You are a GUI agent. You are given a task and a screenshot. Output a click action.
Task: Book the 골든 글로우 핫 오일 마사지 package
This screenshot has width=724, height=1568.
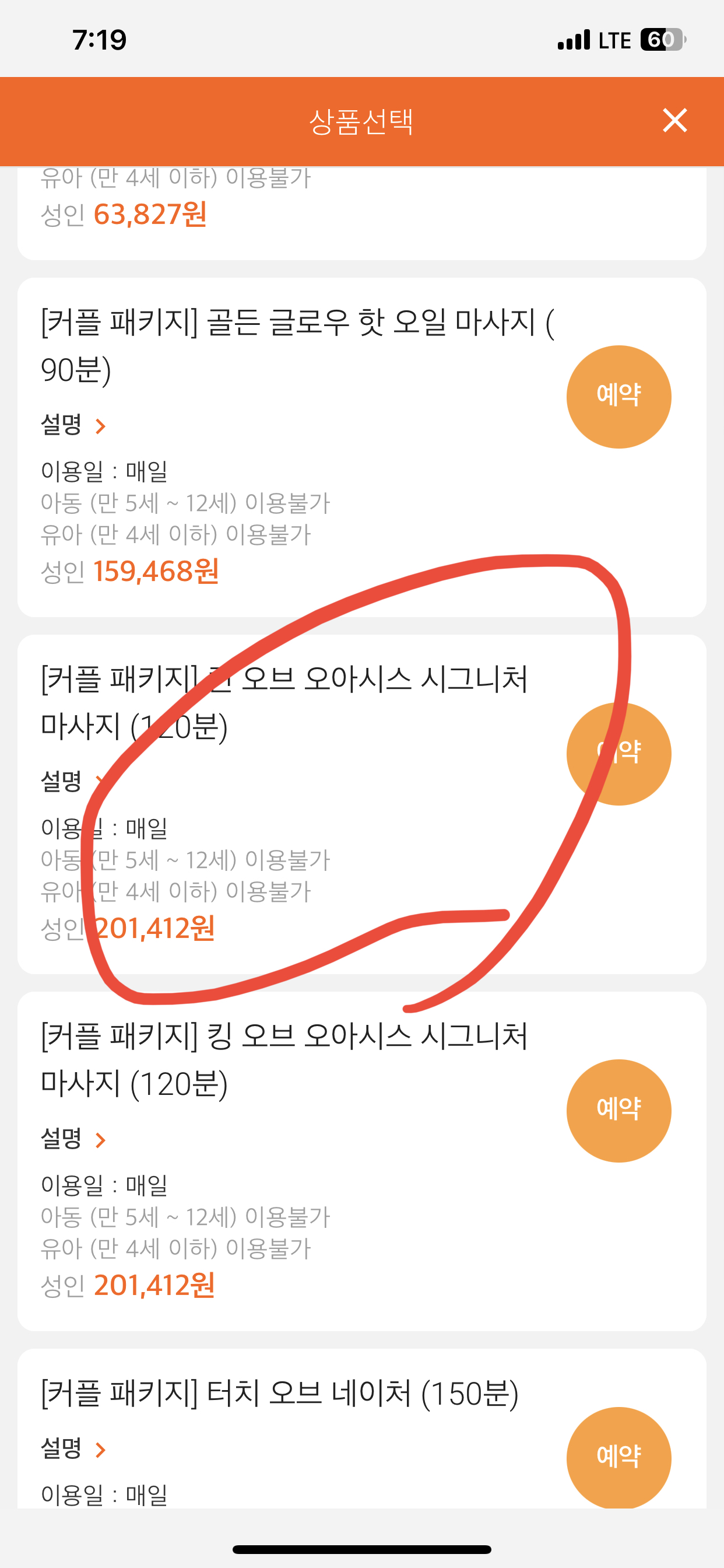[x=618, y=397]
